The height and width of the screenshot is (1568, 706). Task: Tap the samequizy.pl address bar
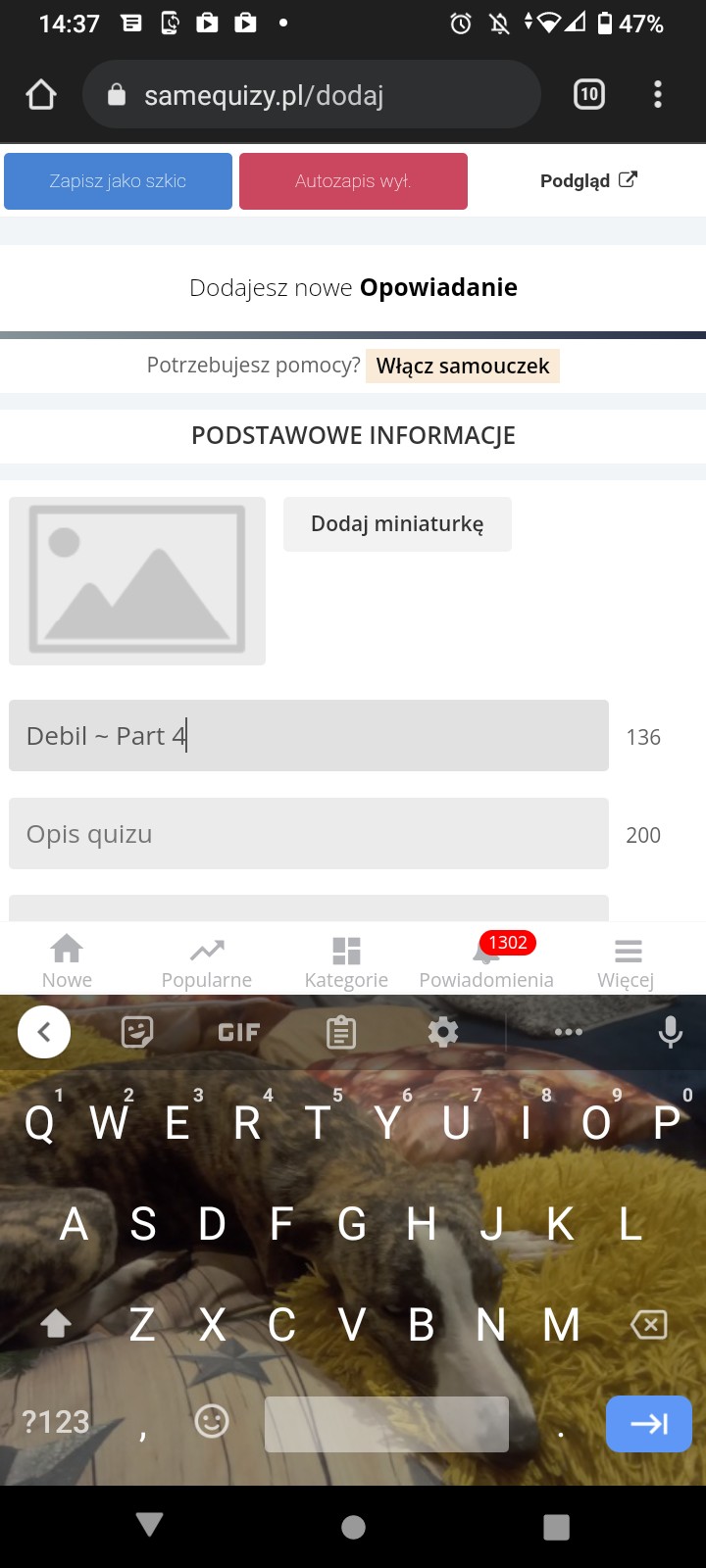[x=312, y=95]
